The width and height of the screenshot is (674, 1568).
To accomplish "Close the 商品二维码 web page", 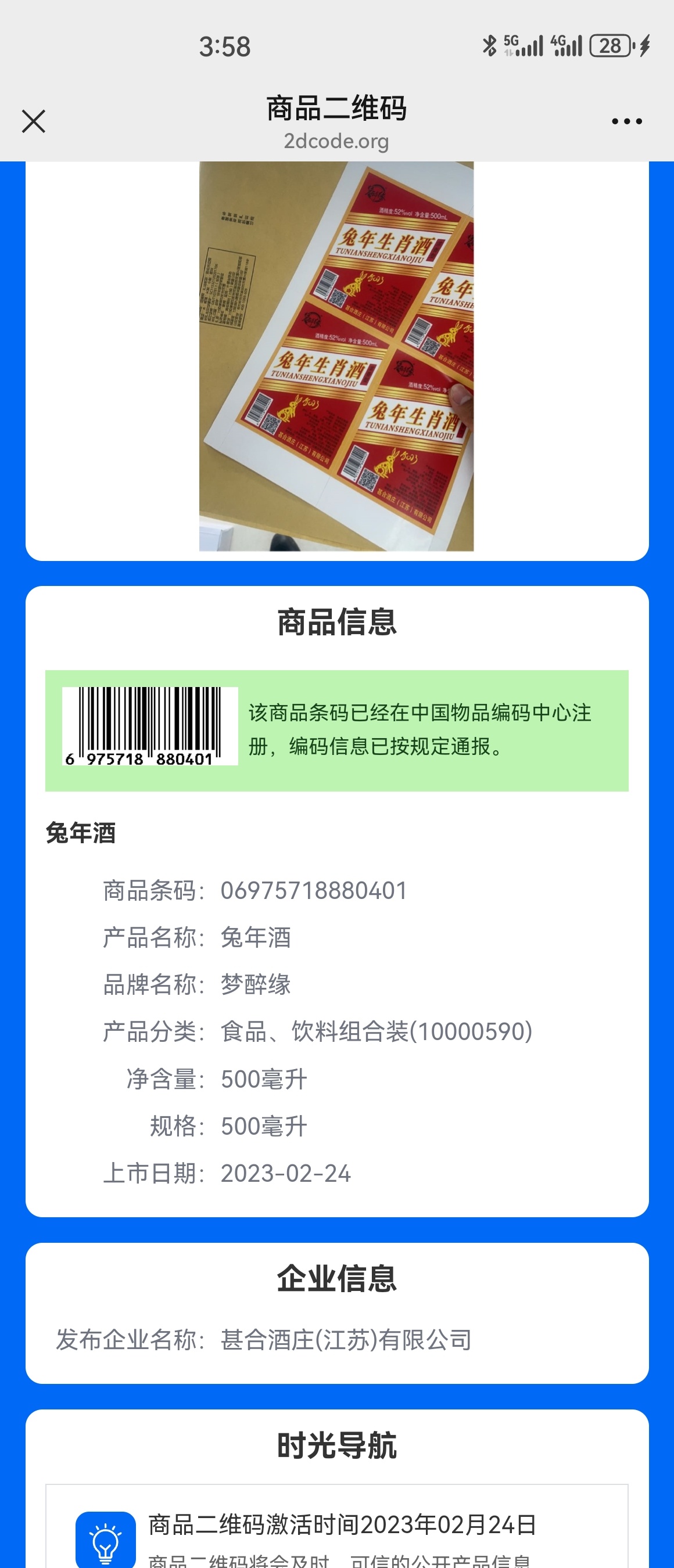I will [x=34, y=121].
